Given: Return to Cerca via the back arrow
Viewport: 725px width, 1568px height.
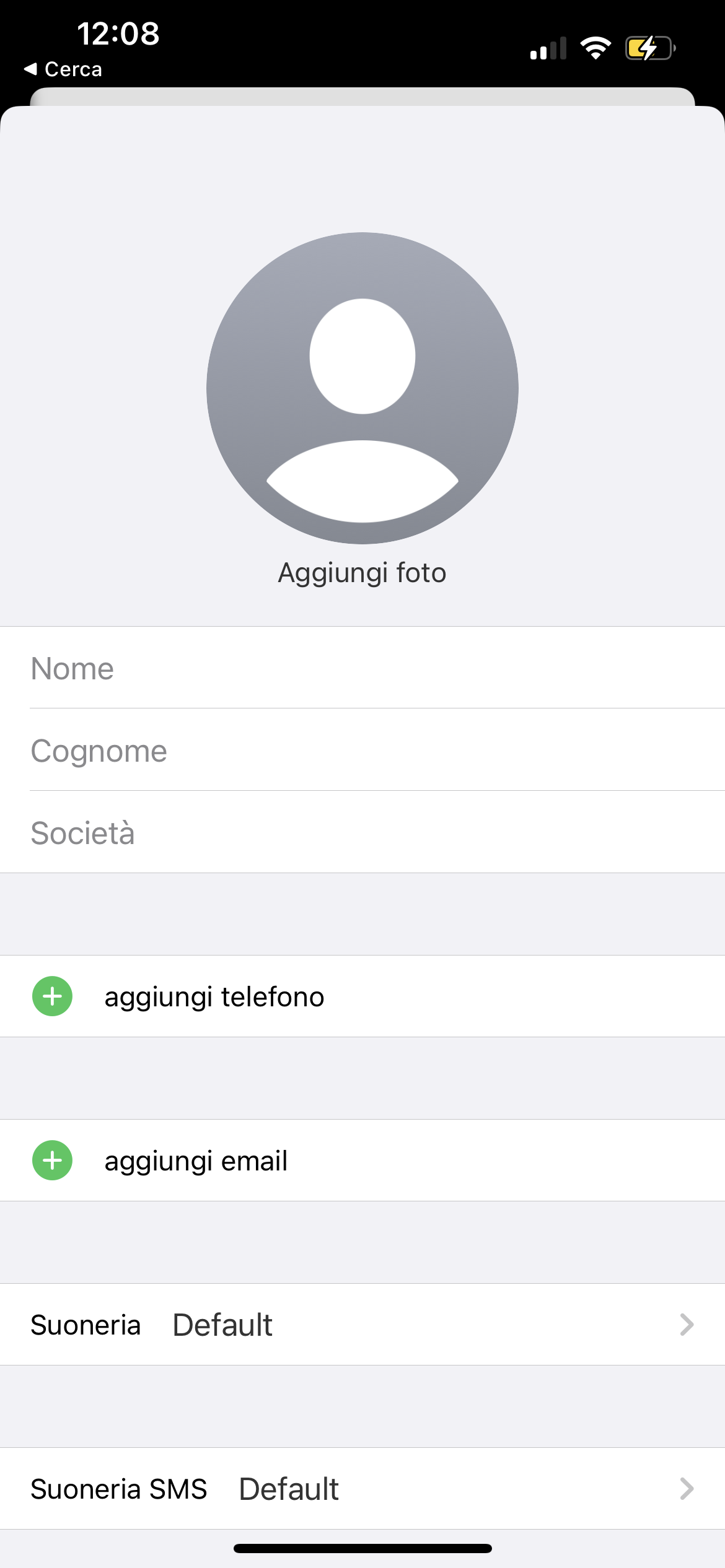Looking at the screenshot, I should point(63,69).
